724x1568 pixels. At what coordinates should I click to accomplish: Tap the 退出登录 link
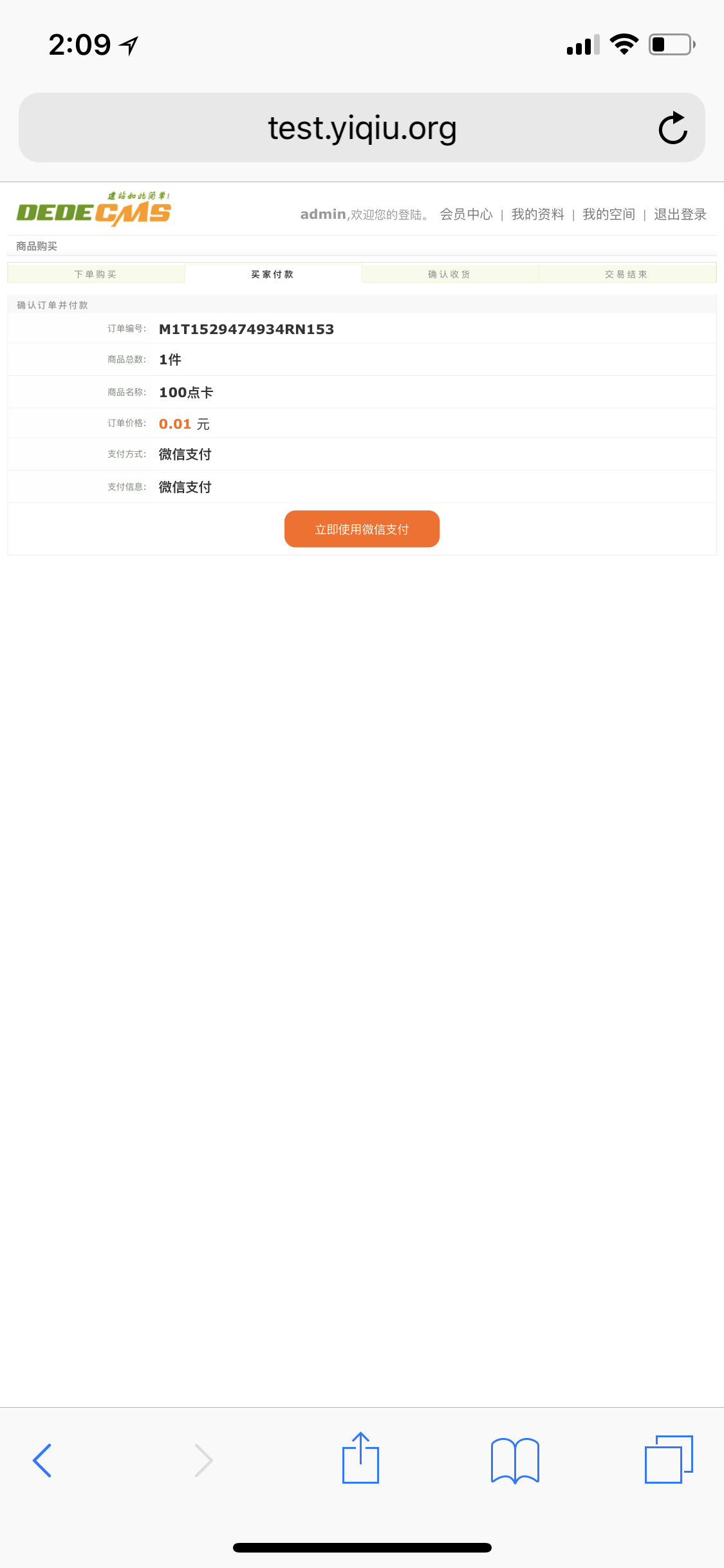tap(680, 214)
